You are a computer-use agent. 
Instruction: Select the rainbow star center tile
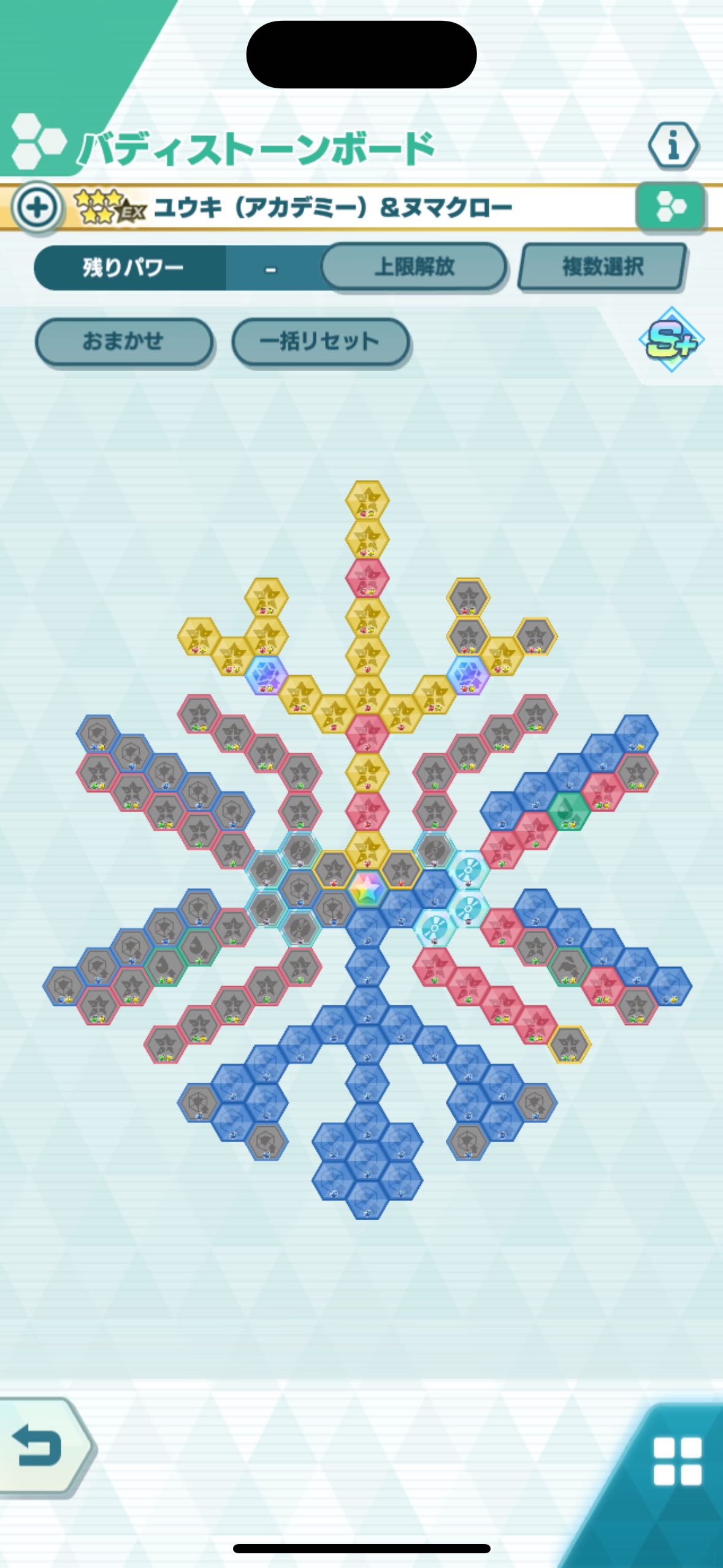(x=367, y=887)
